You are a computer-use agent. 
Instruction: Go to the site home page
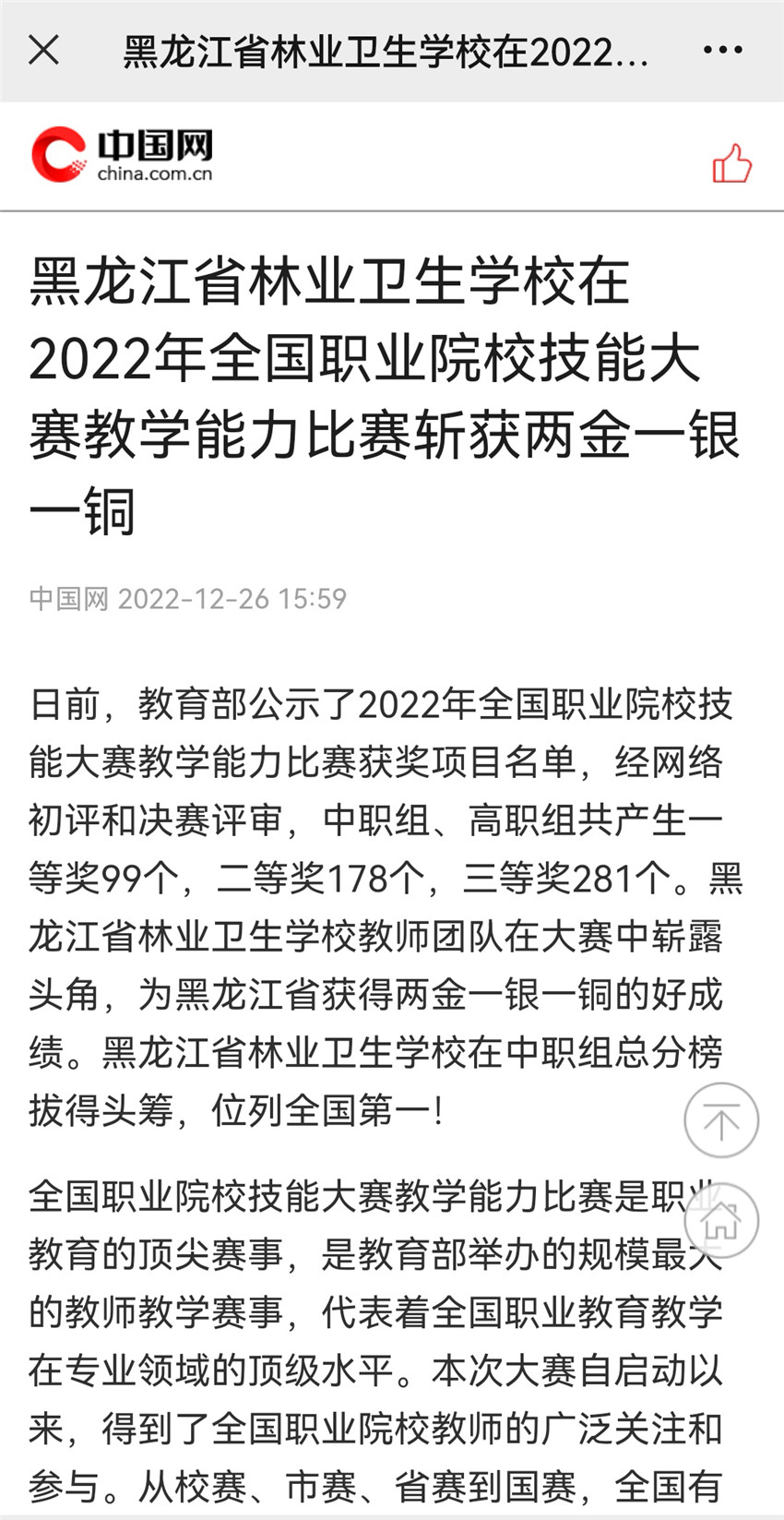click(721, 1220)
